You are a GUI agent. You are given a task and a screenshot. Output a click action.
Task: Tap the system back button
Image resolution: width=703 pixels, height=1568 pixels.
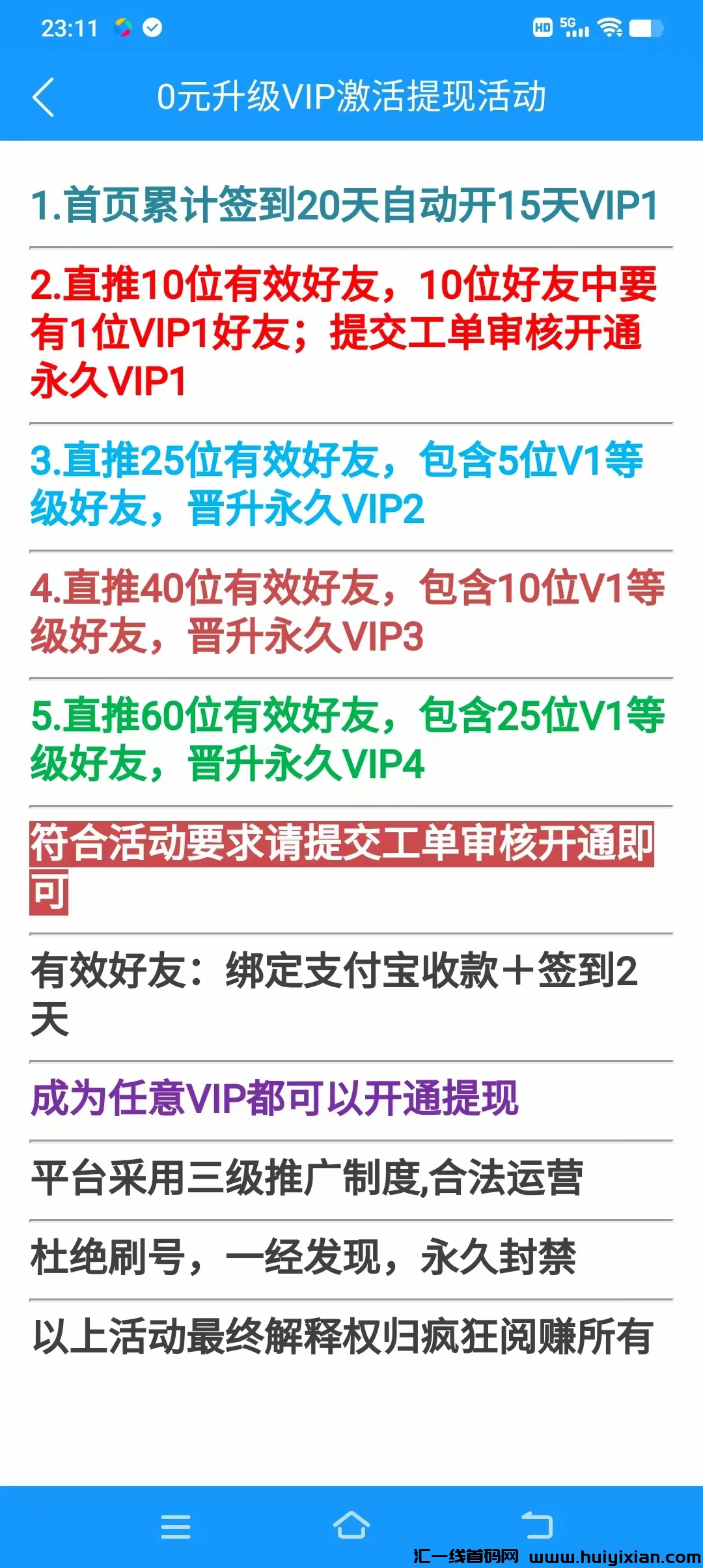pyautogui.click(x=536, y=1525)
